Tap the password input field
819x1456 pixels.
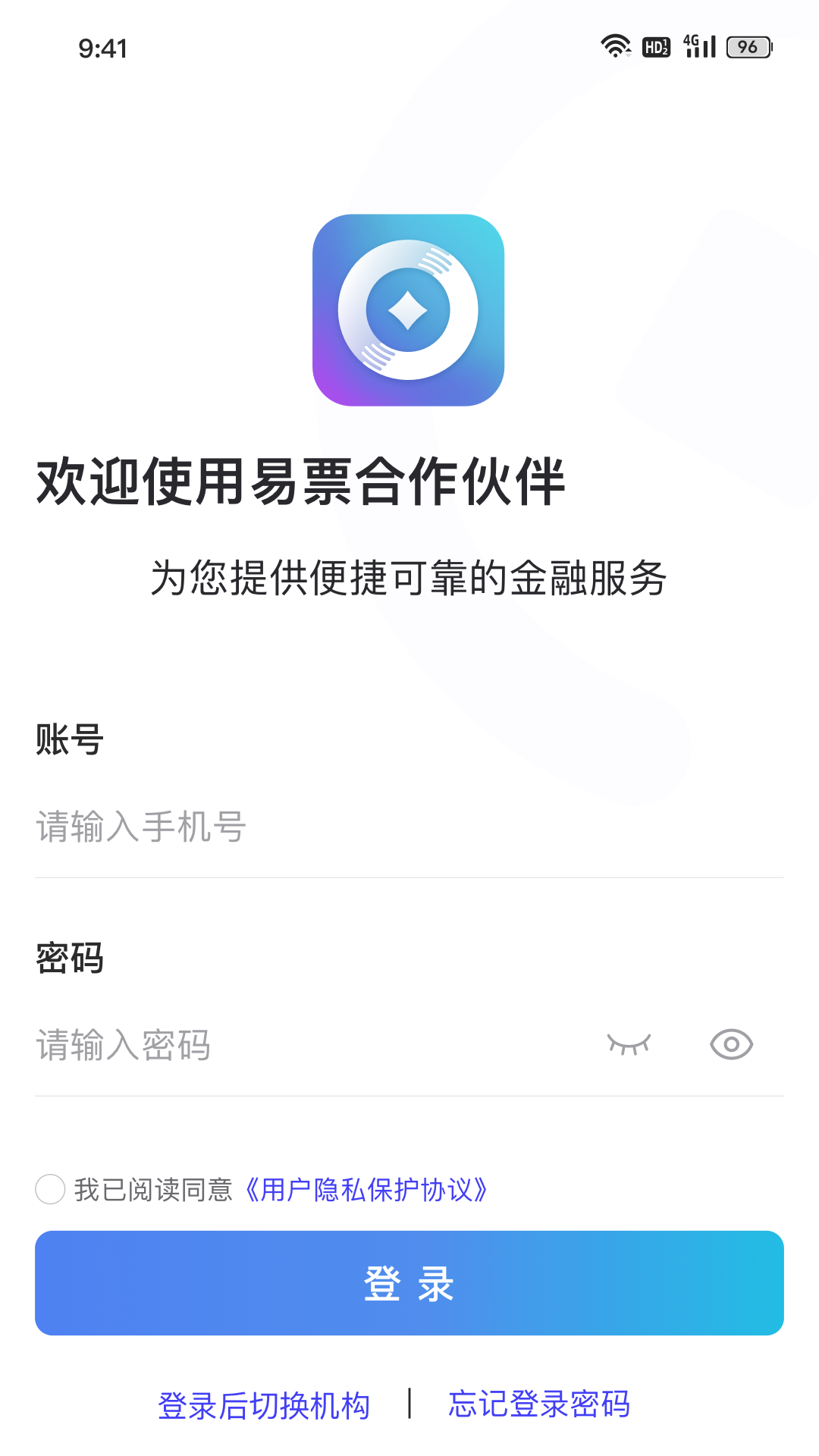(x=303, y=1045)
